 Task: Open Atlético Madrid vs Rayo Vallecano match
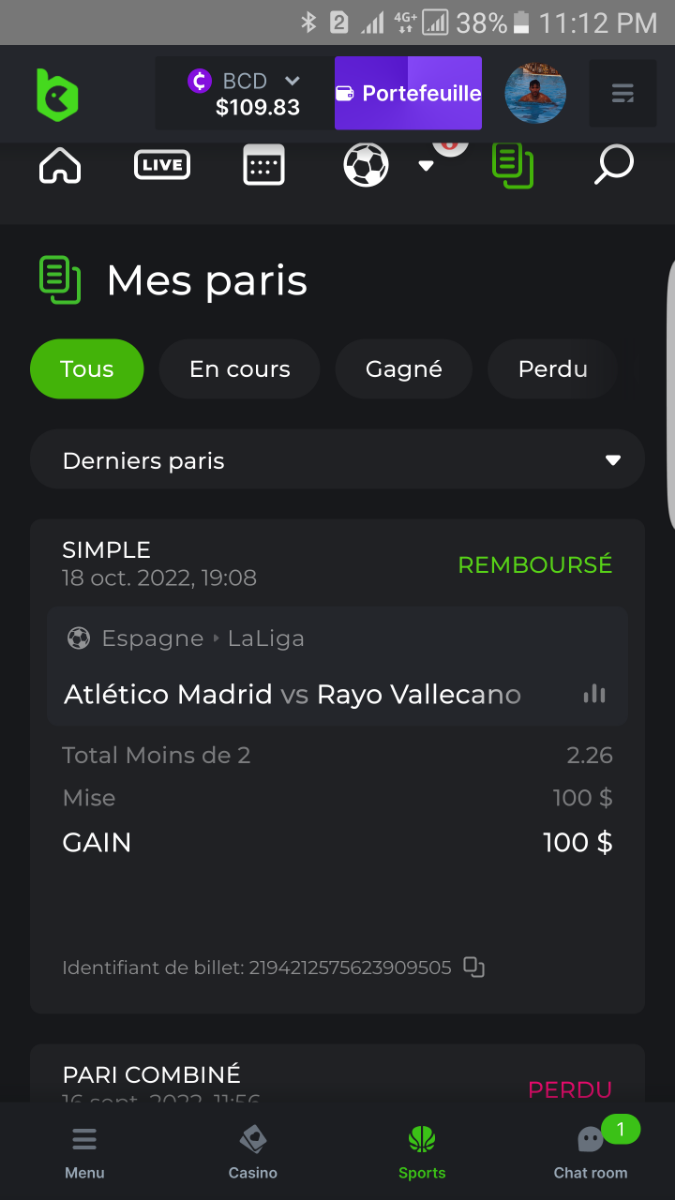click(292, 694)
